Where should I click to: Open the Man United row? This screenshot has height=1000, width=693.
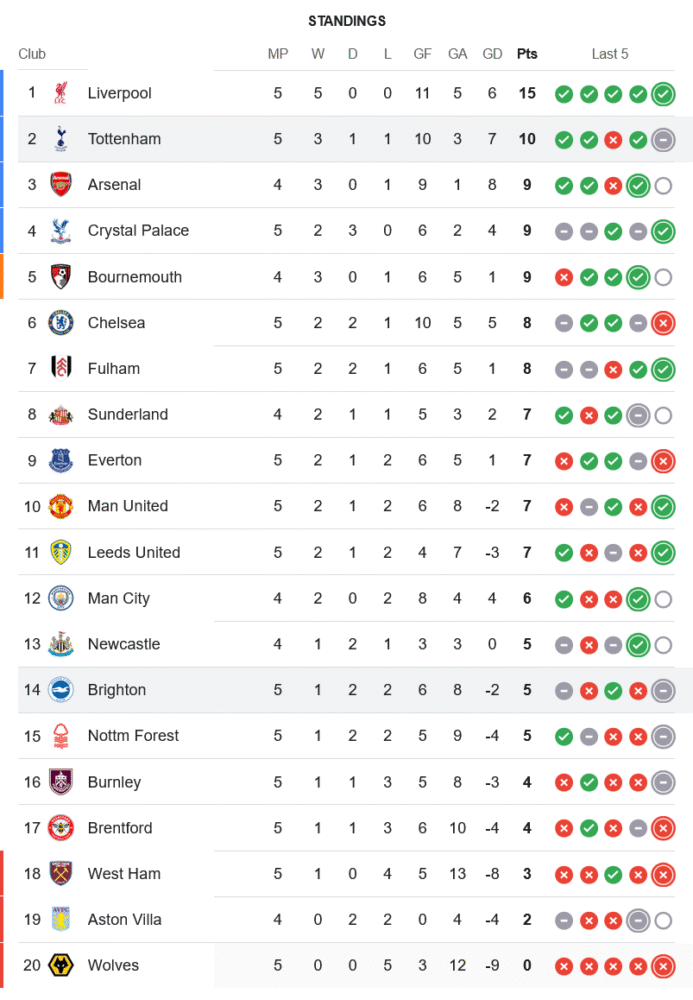click(128, 506)
